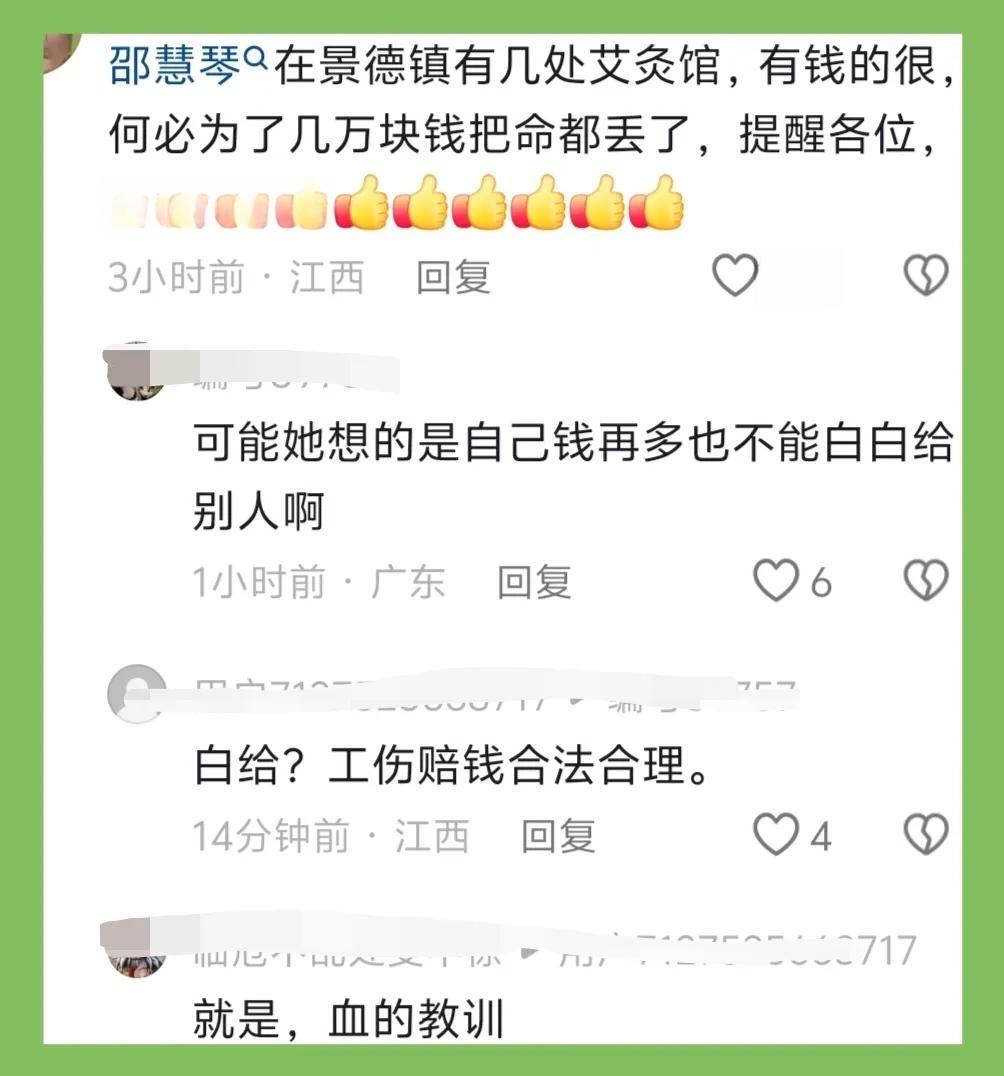The image size is (1004, 1076).
Task: Reply to the 广东 comment about 白白给别人
Action: (x=534, y=581)
